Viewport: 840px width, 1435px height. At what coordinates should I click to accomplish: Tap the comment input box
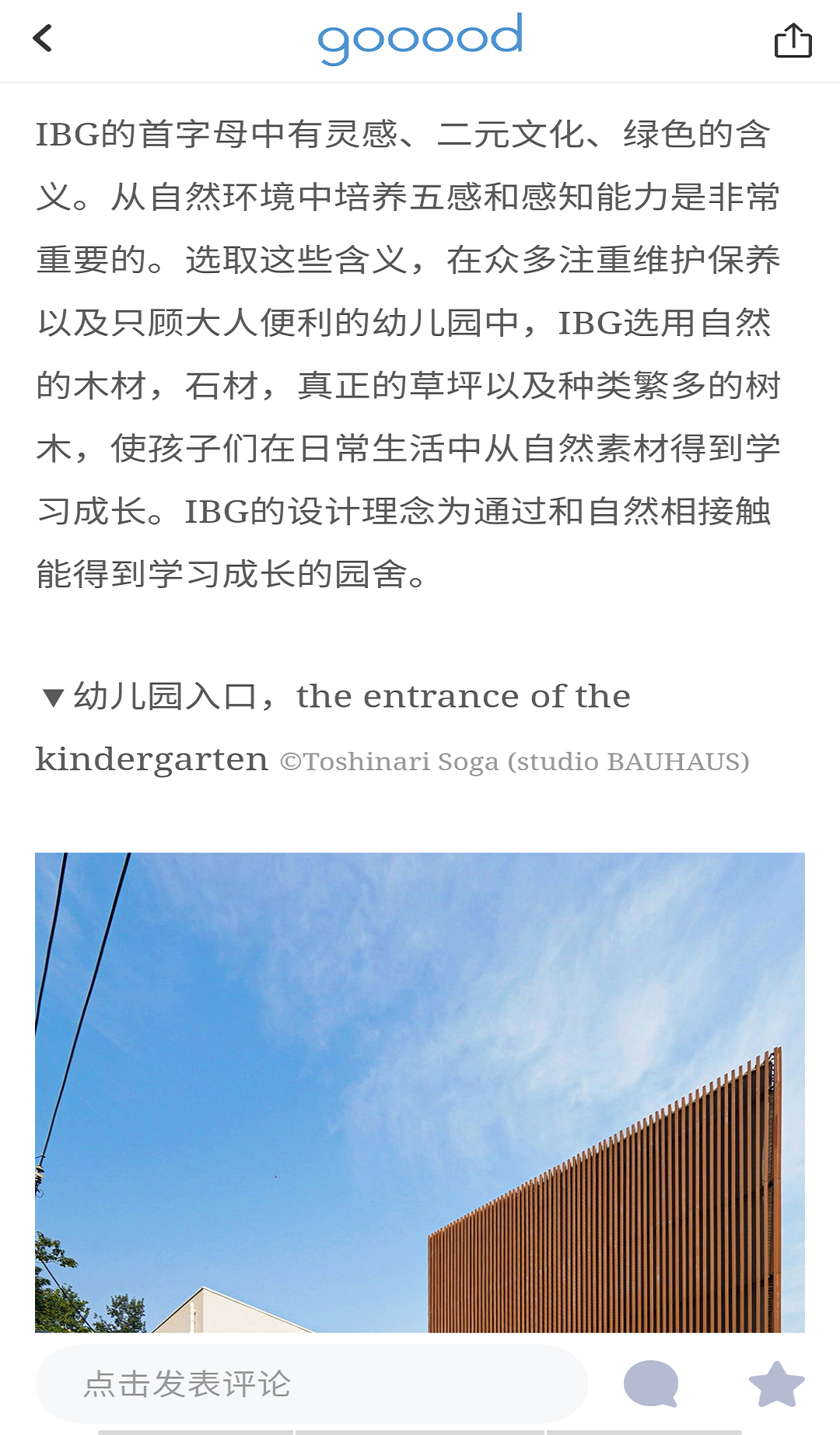311,1384
